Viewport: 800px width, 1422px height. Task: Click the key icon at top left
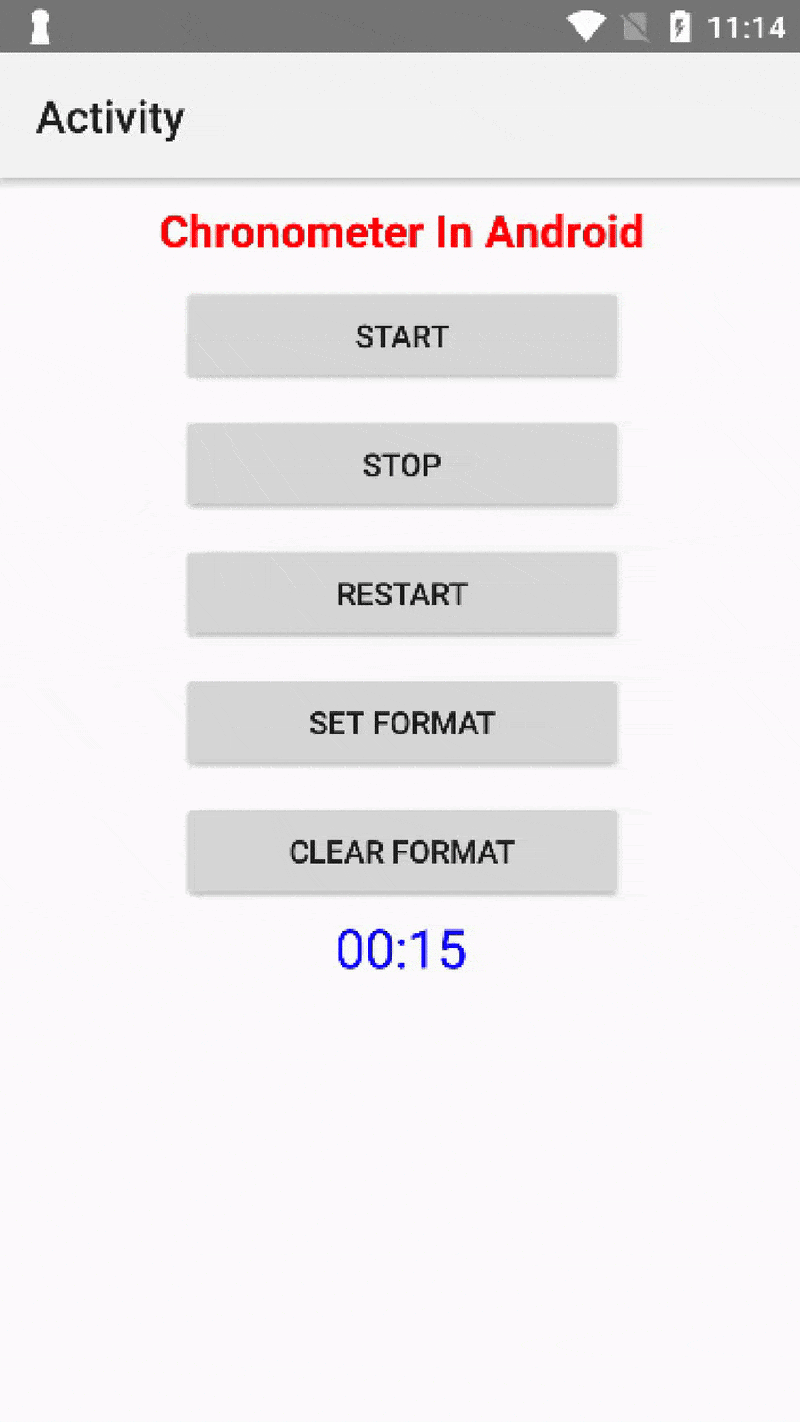tap(39, 26)
